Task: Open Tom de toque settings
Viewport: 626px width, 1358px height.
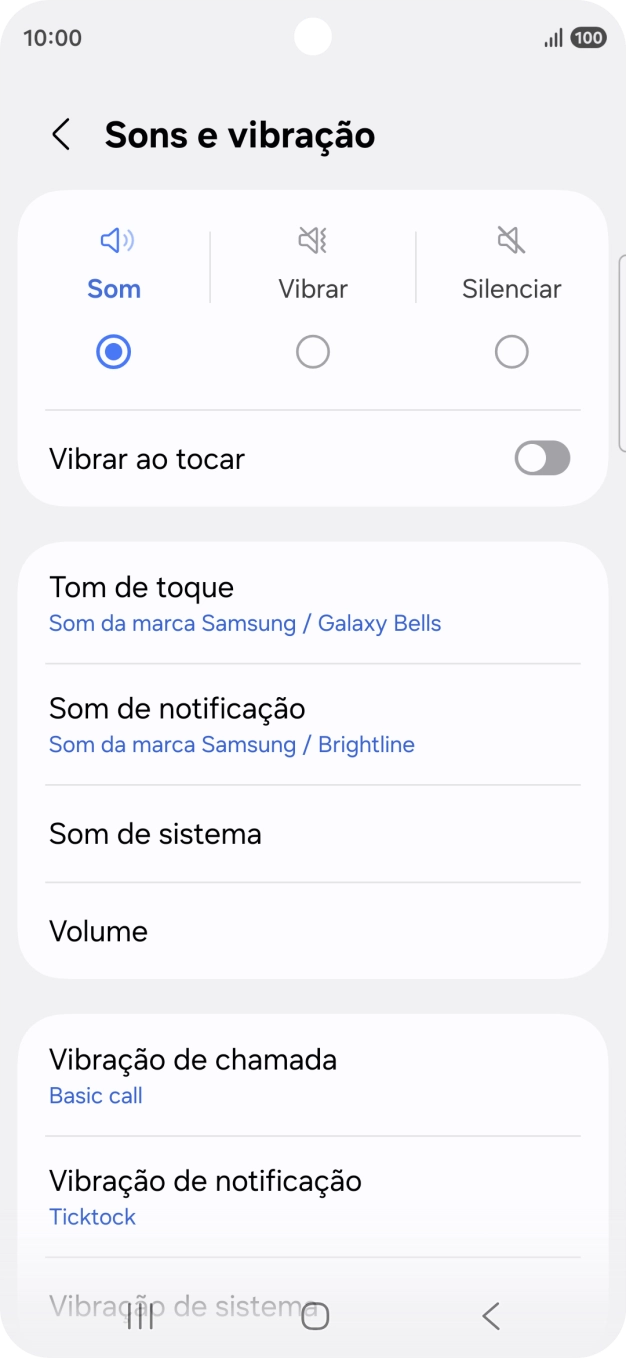Action: (x=312, y=604)
